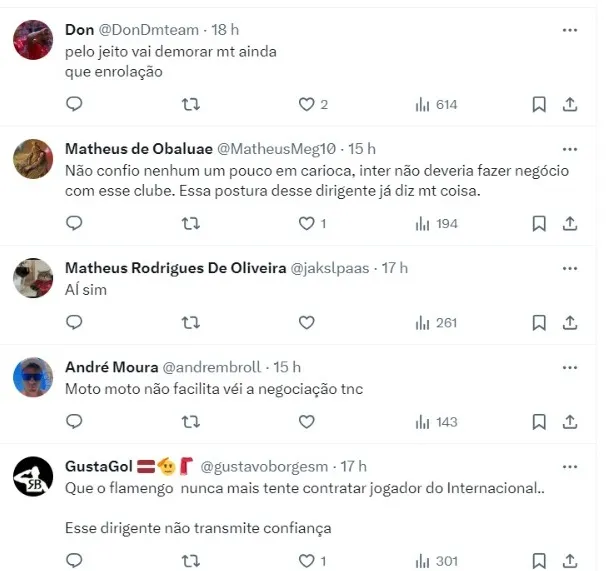This screenshot has height=571, width=606.
Task: Open overflow menu on GustaGol's tweet
Action: click(570, 466)
